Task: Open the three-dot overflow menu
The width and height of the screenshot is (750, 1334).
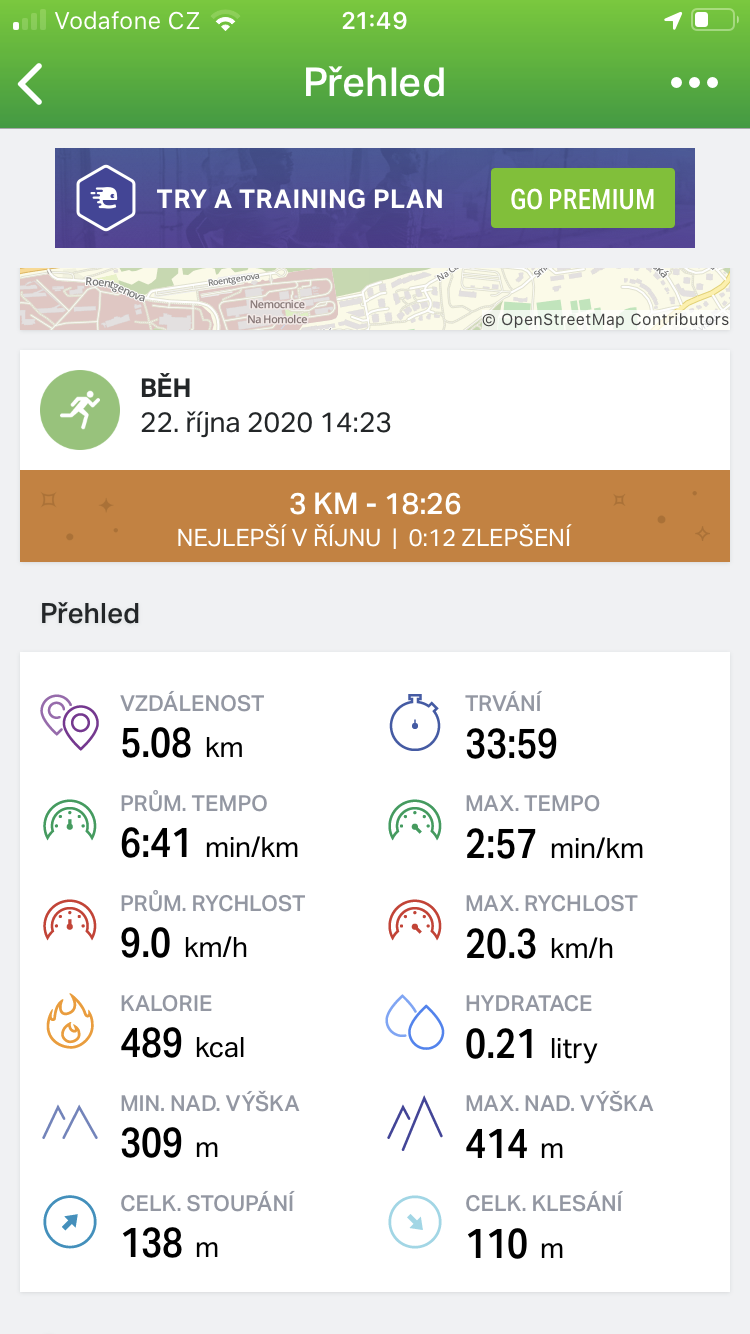Action: point(695,83)
